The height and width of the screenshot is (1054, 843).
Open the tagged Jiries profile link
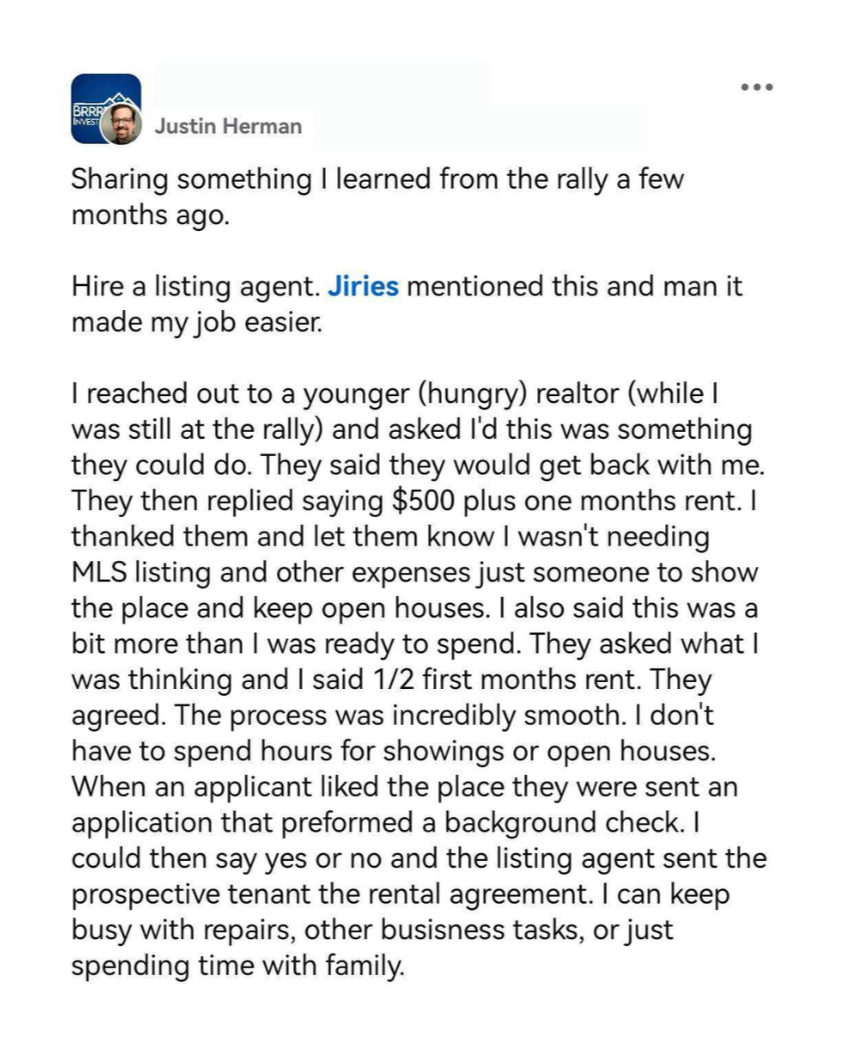[x=363, y=286]
